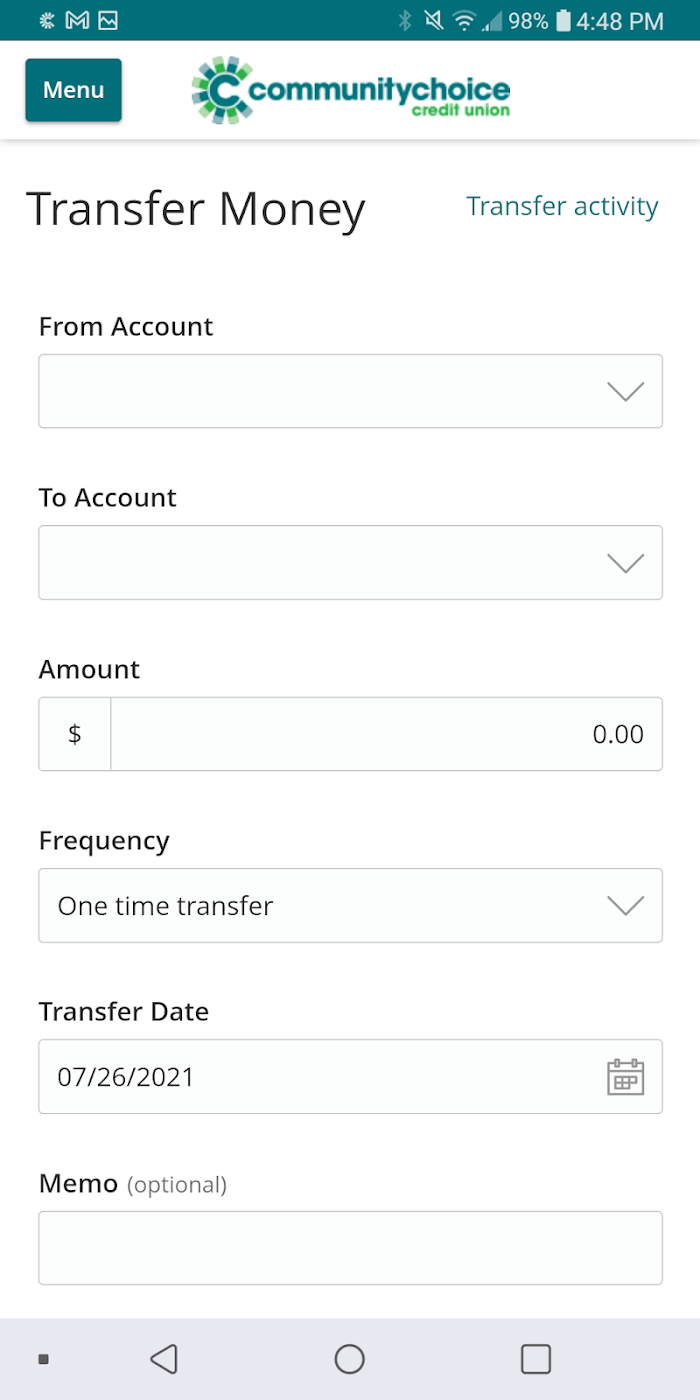The height and width of the screenshot is (1400, 700).
Task: Expand the To Account dropdown
Action: pyautogui.click(x=350, y=563)
